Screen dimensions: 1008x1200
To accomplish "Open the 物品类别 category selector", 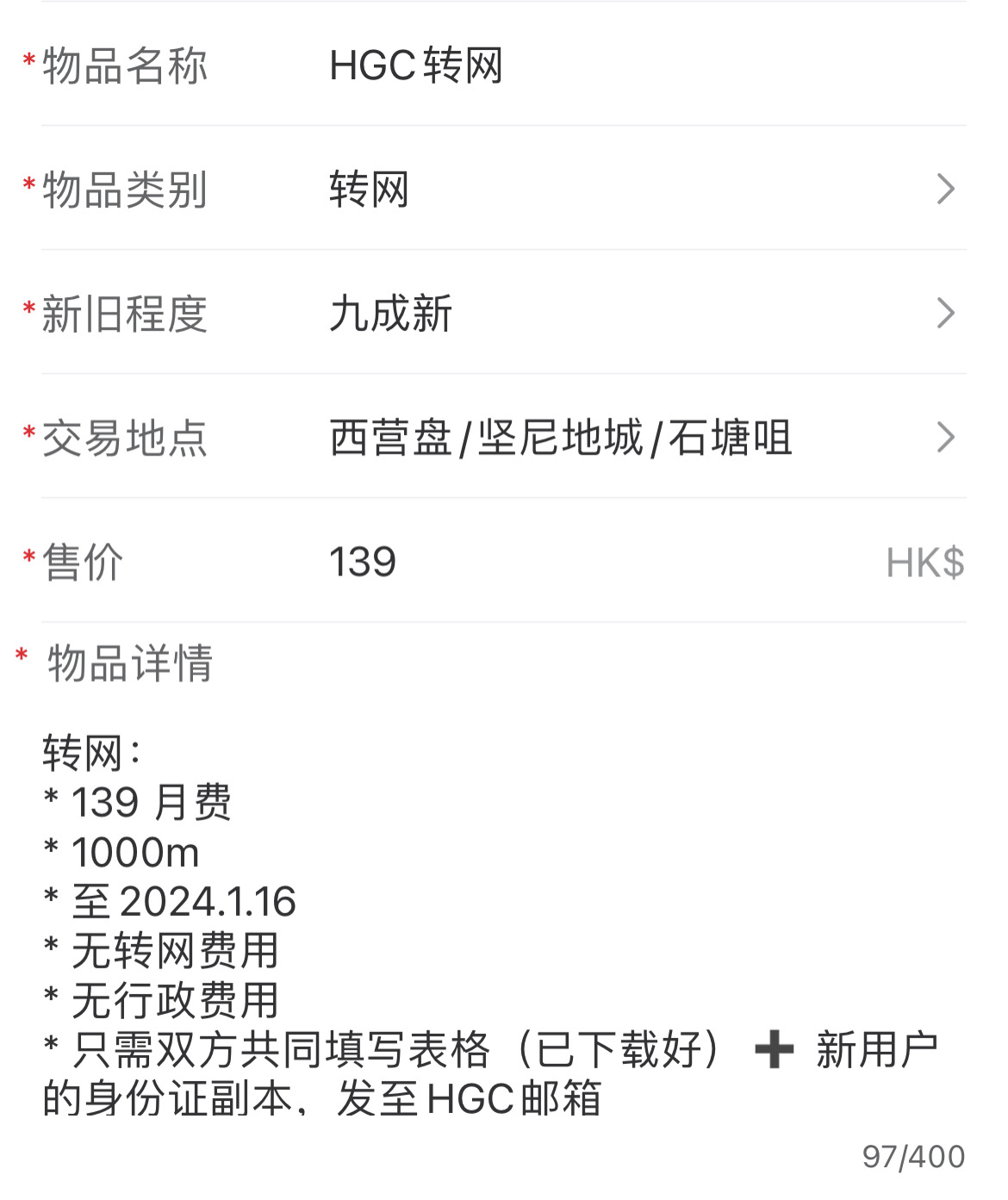I will click(x=517, y=188).
